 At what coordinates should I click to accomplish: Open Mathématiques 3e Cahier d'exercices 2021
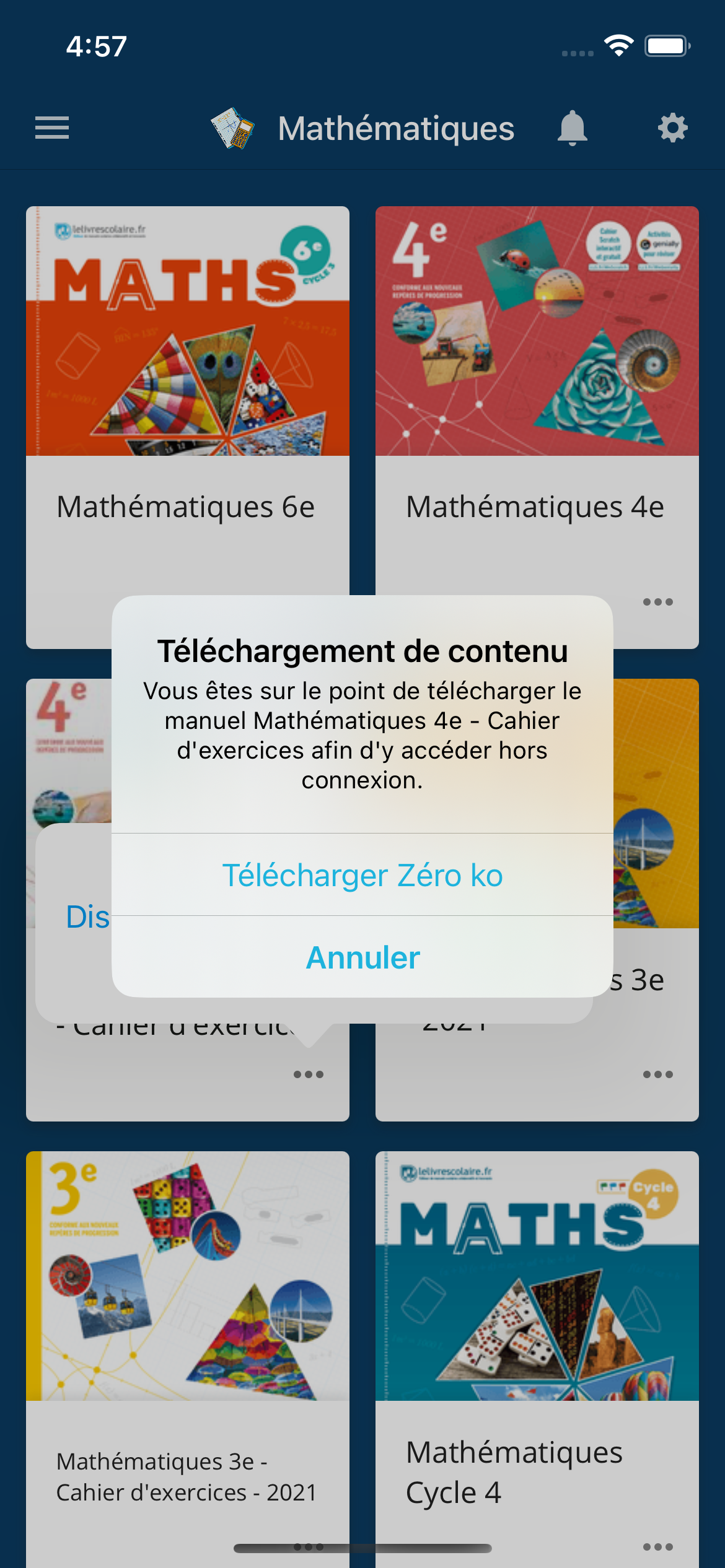pos(187,1300)
